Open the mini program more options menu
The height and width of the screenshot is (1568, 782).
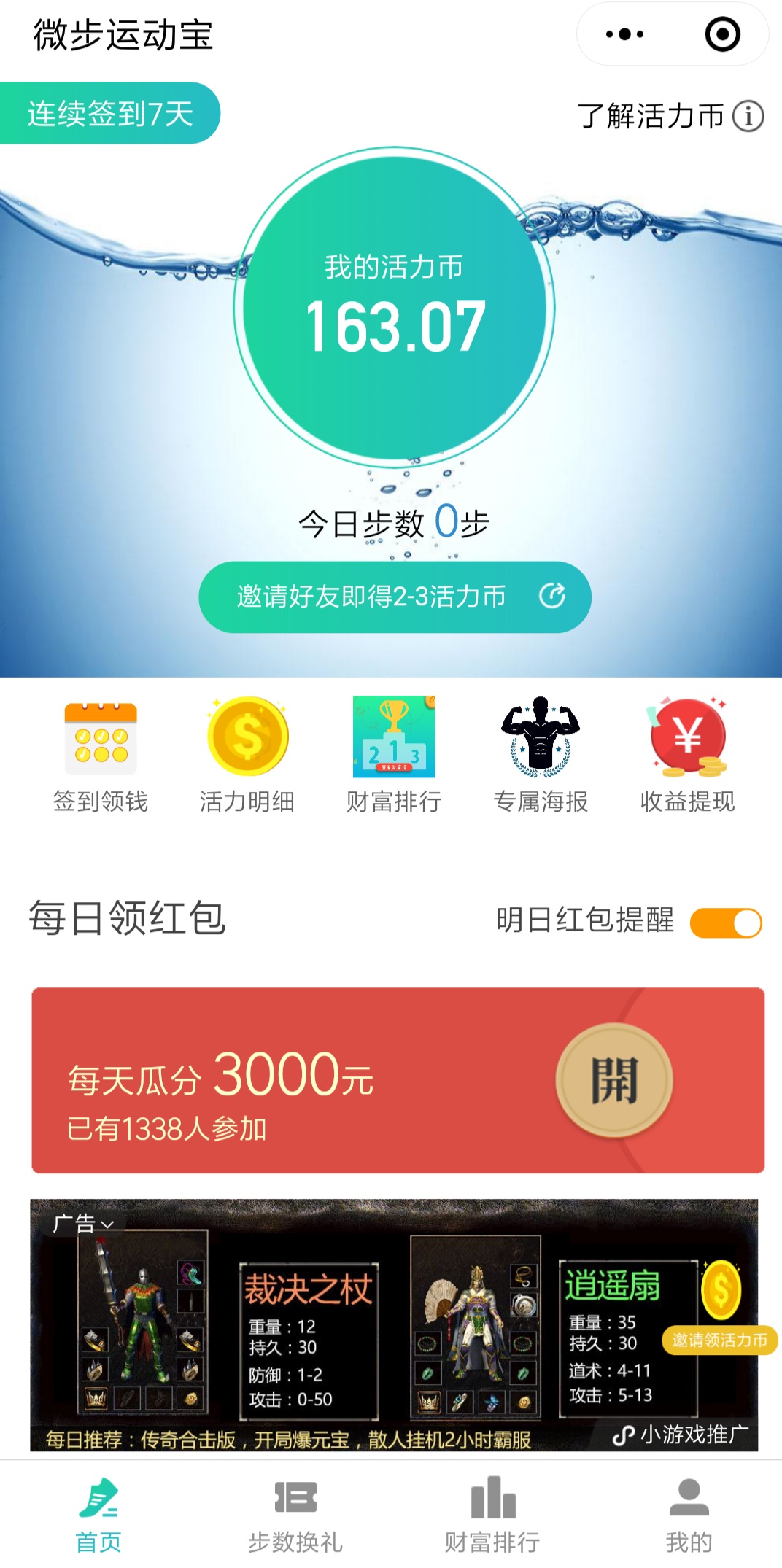point(624,34)
